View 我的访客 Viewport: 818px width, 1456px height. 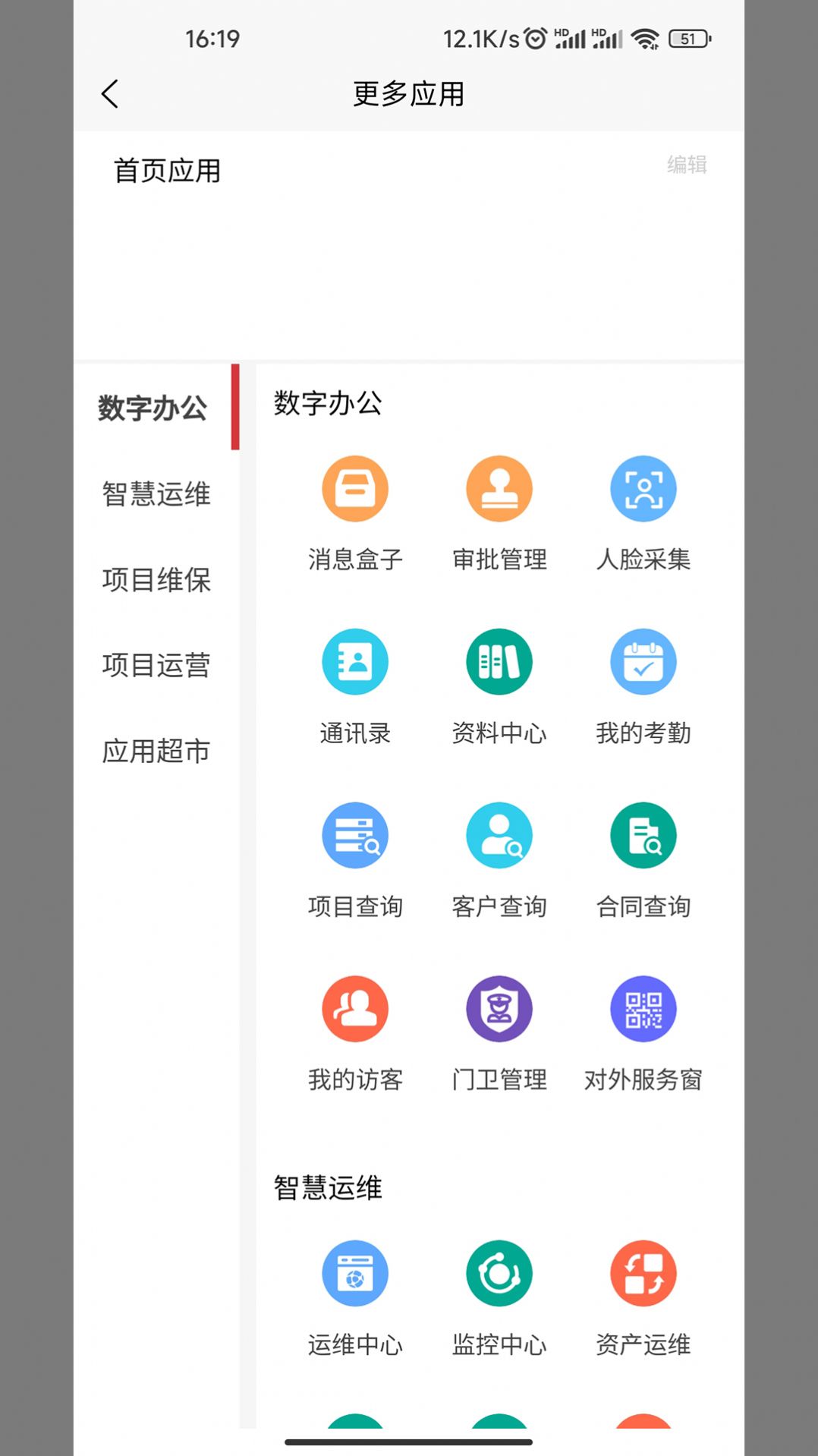coord(355,1009)
